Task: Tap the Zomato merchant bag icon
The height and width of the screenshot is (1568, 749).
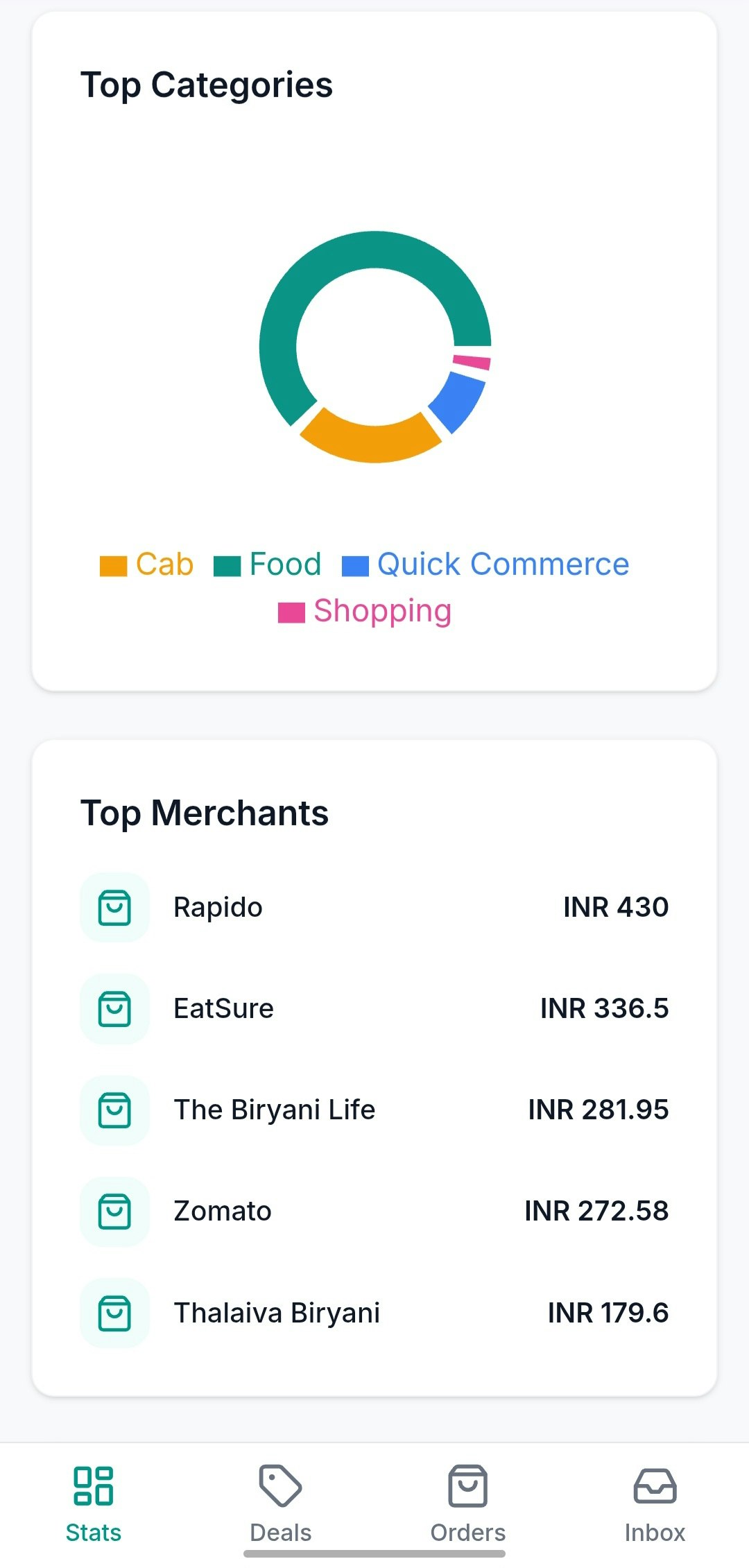Action: coord(114,1212)
